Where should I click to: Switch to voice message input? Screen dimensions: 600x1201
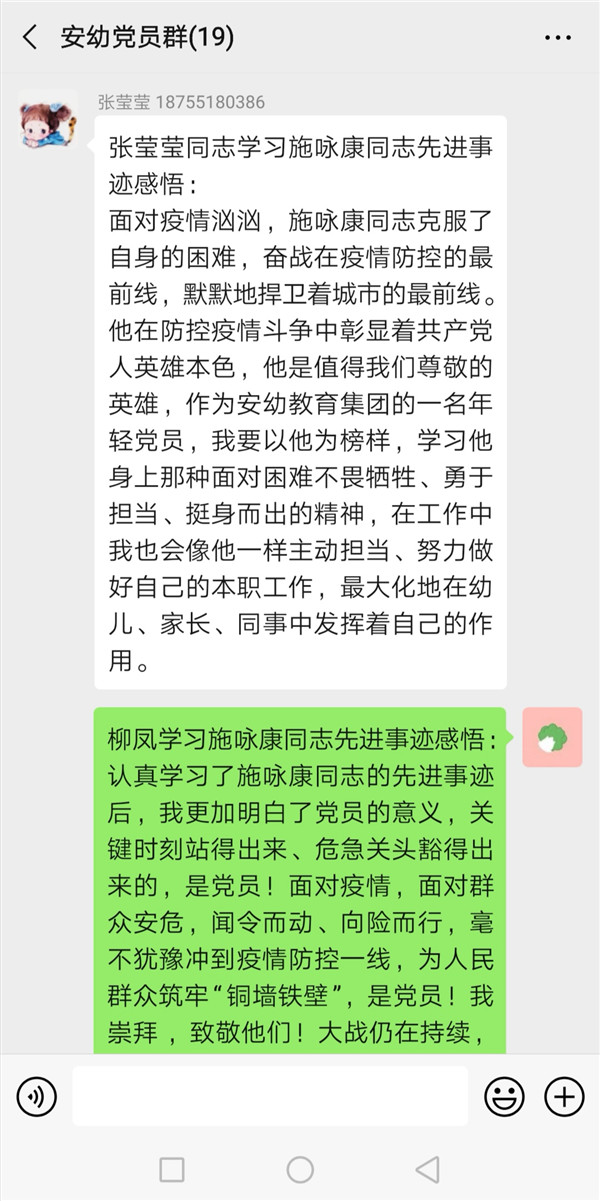36,1097
